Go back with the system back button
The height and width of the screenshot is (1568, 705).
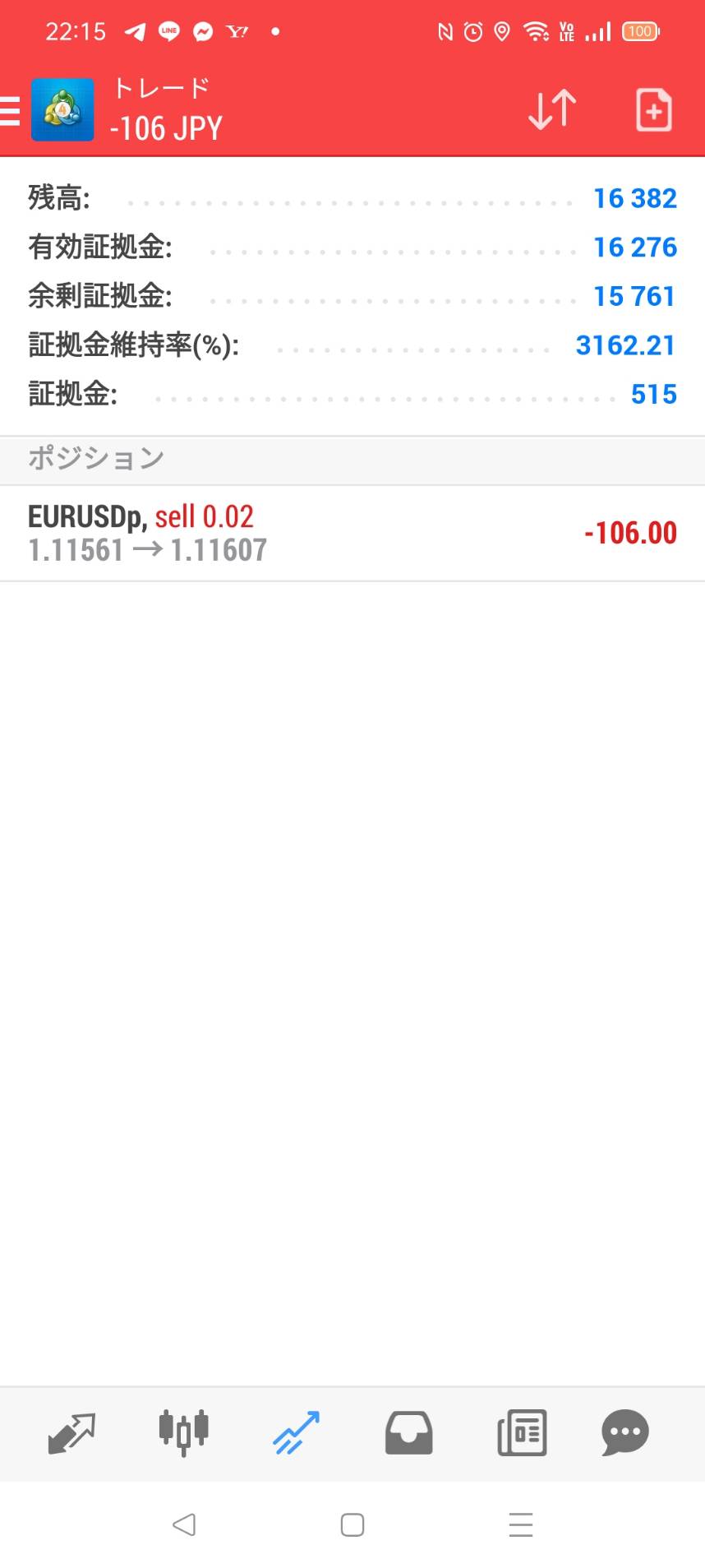184,1524
